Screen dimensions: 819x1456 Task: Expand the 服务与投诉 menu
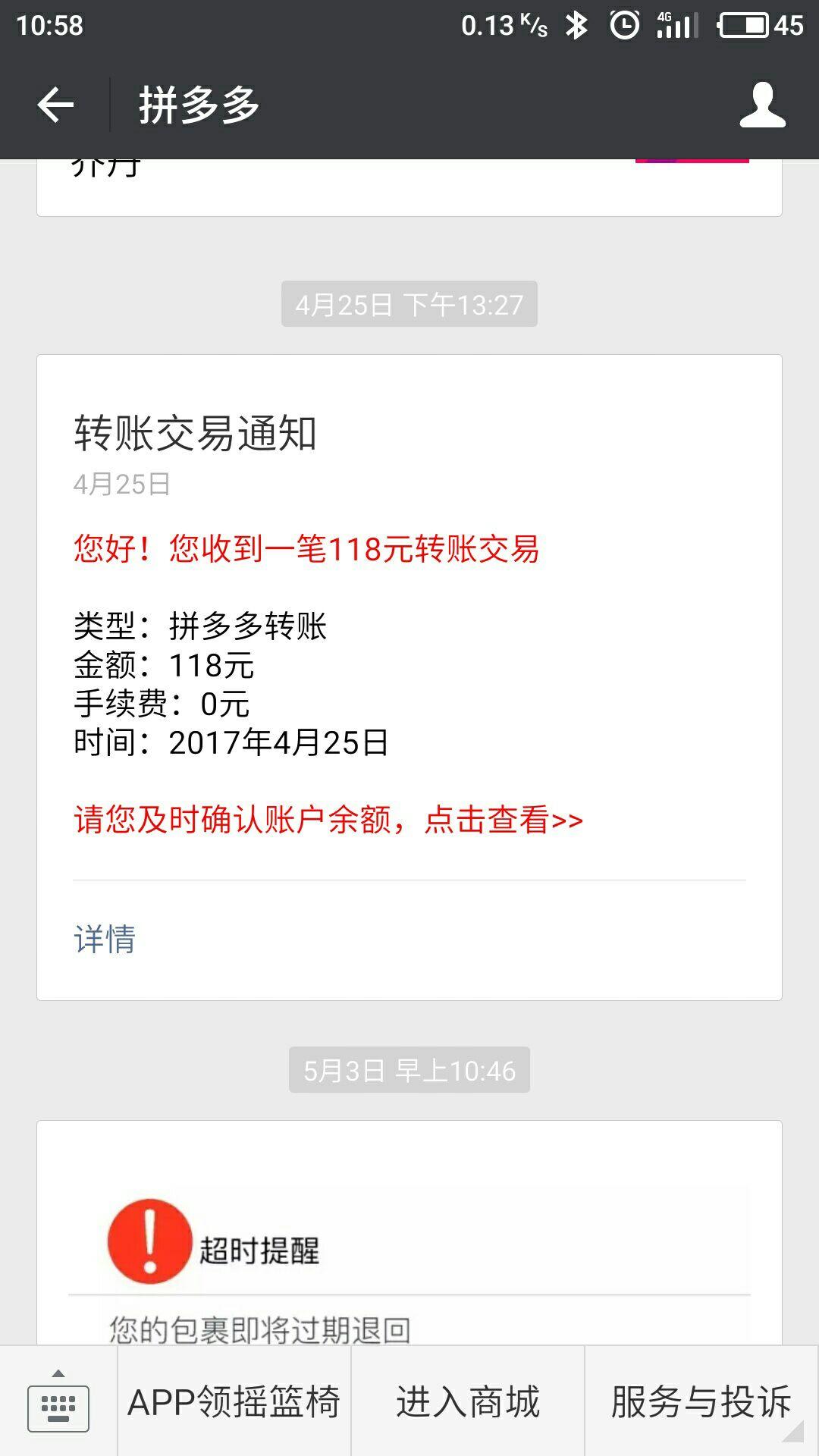tap(701, 1401)
